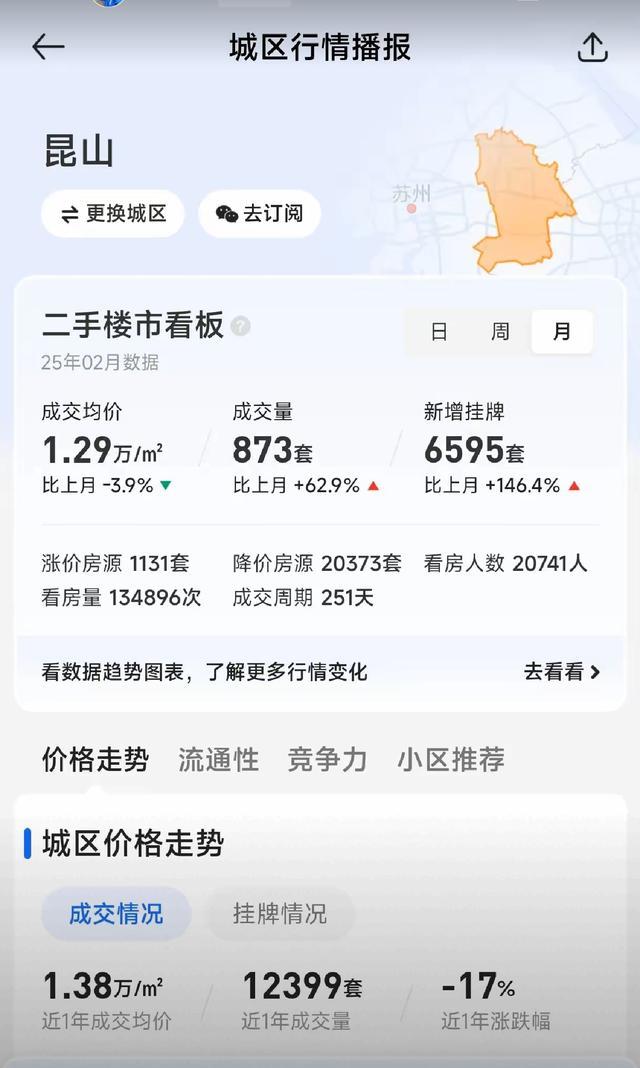Select the 成交情况 chip

click(x=116, y=913)
